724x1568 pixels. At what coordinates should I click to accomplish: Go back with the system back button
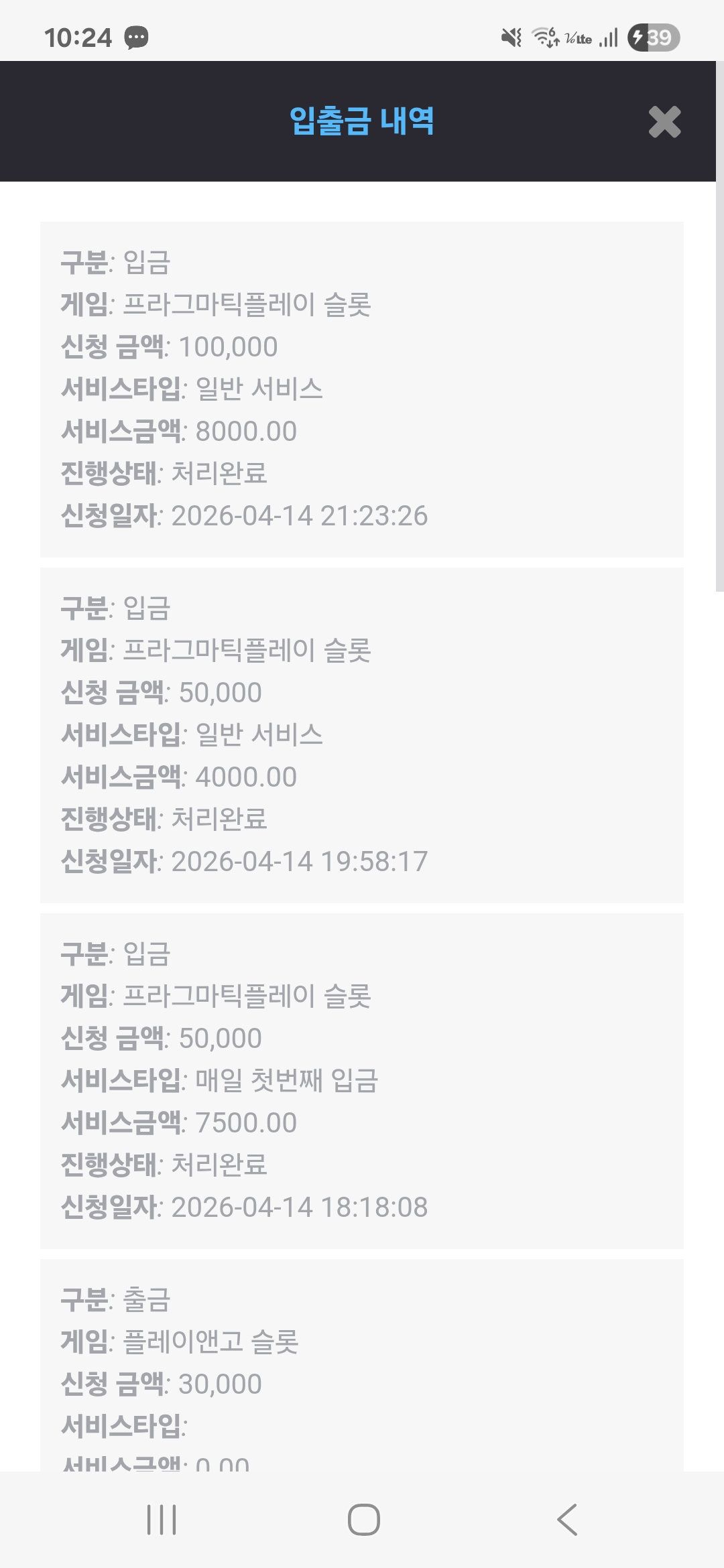tap(567, 1519)
